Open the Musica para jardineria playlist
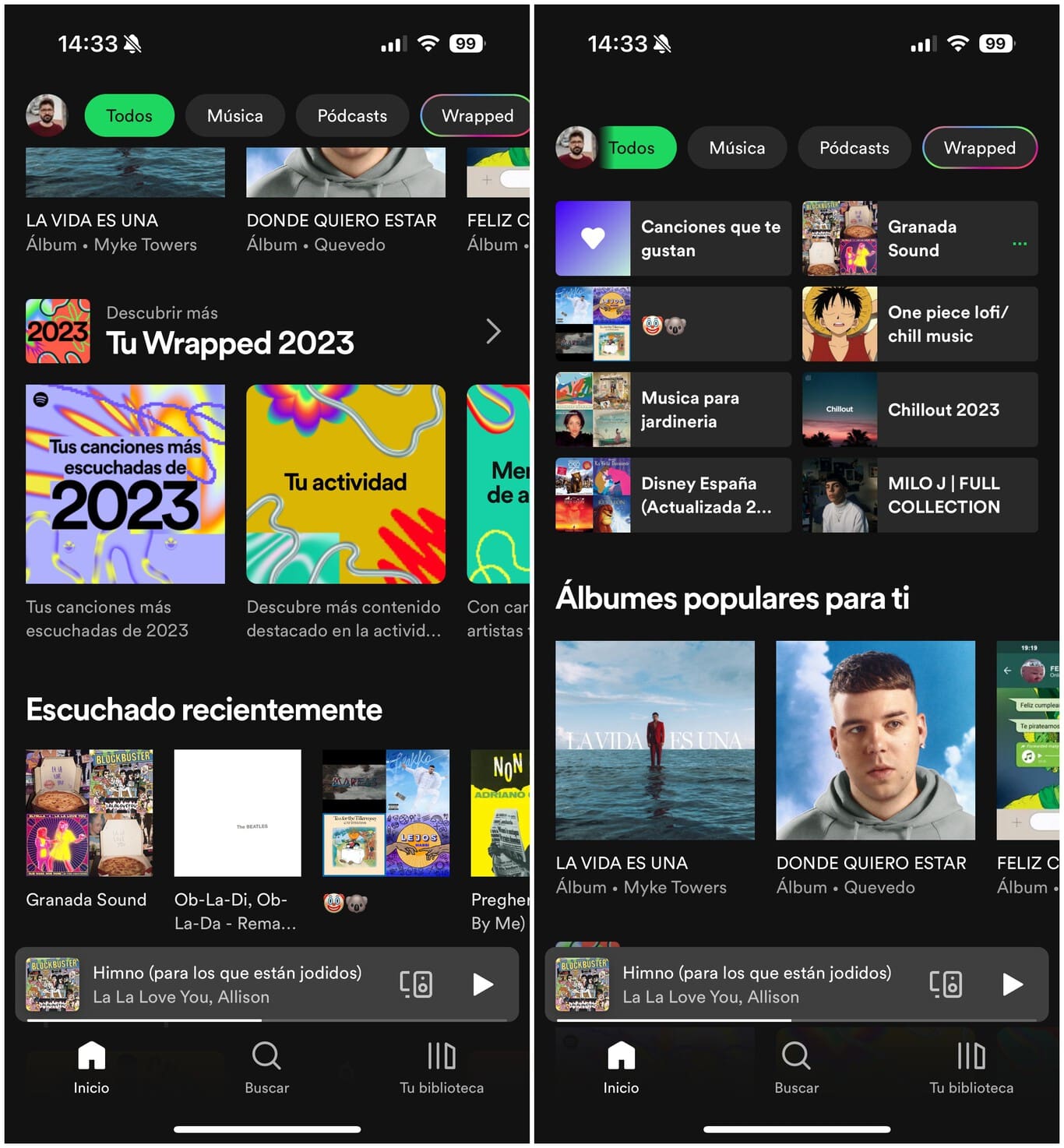The height and width of the screenshot is (1148, 1064). tap(673, 410)
